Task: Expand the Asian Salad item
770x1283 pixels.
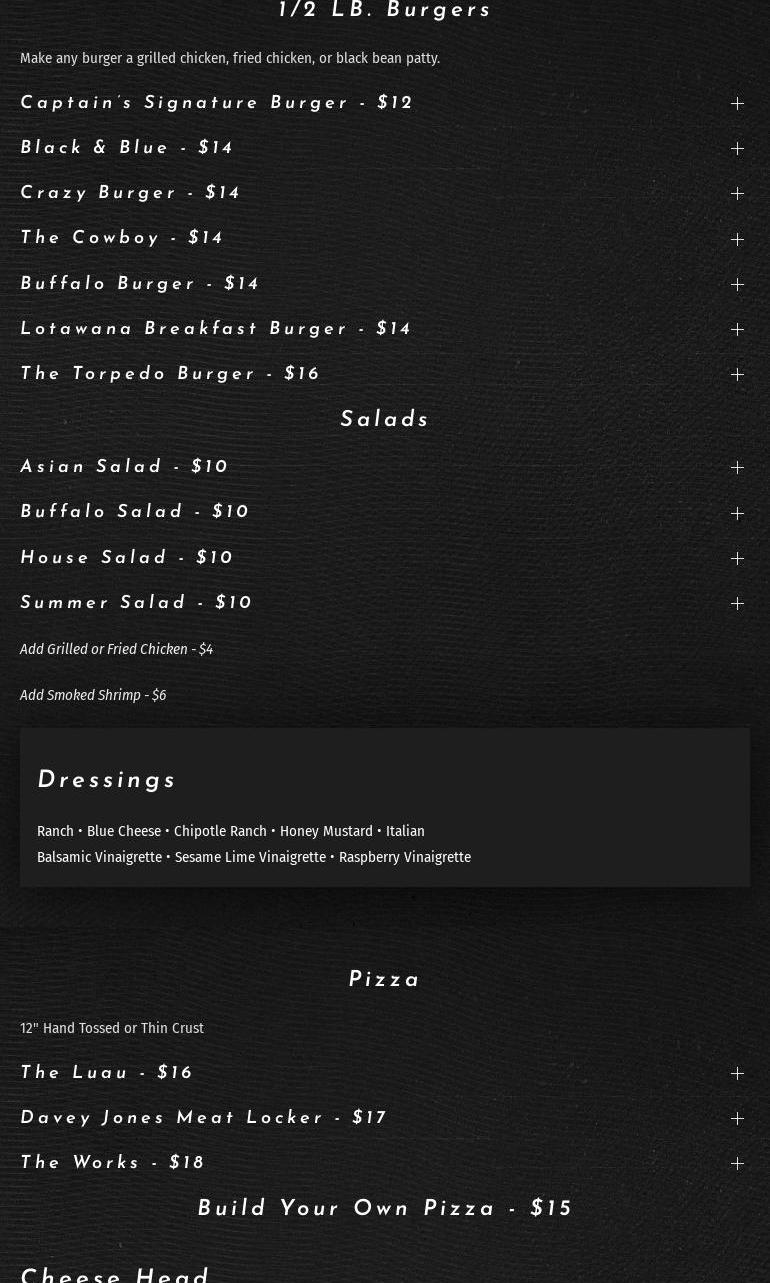Action: (737, 468)
